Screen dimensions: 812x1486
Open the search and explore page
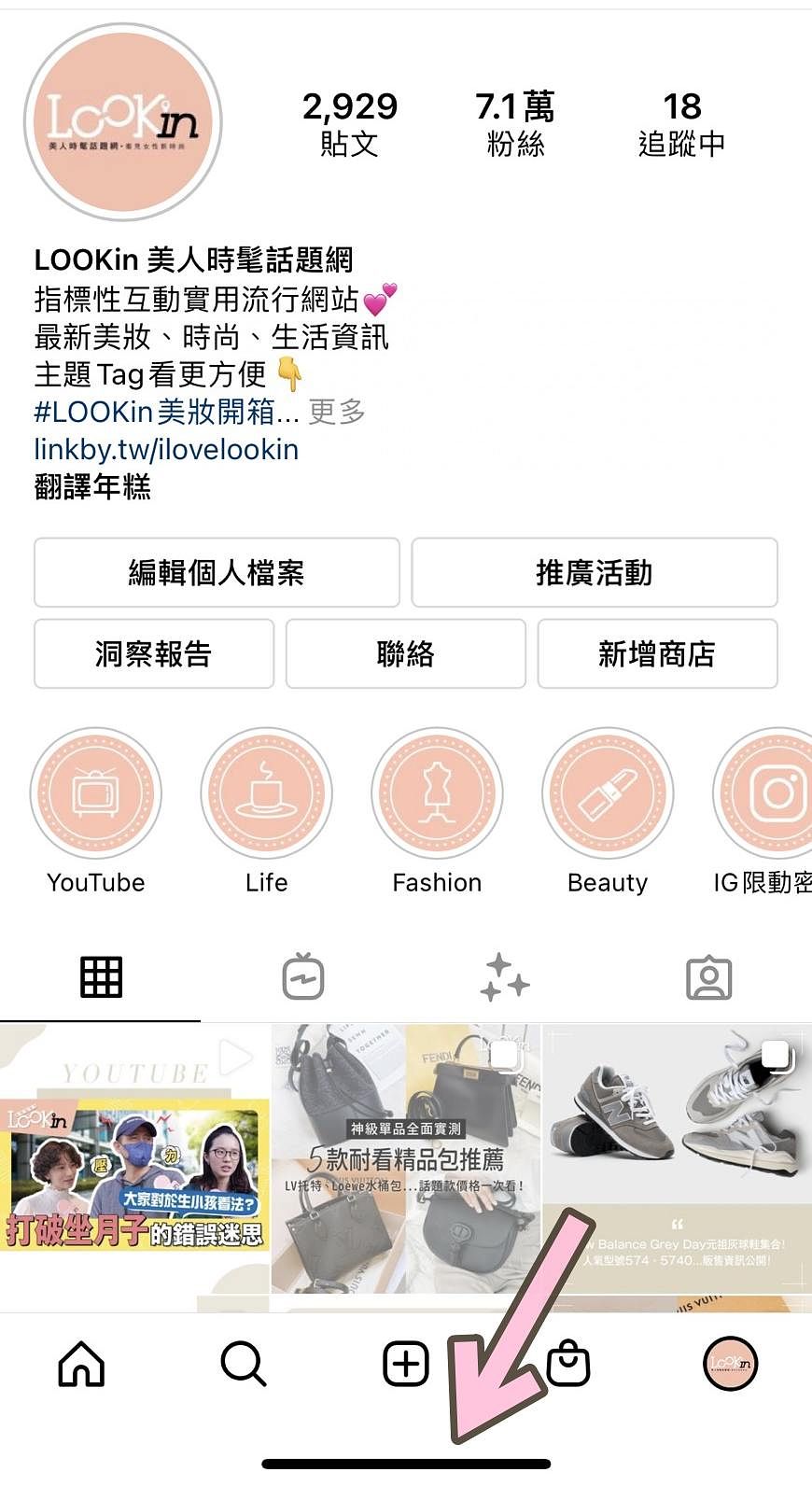244,1365
